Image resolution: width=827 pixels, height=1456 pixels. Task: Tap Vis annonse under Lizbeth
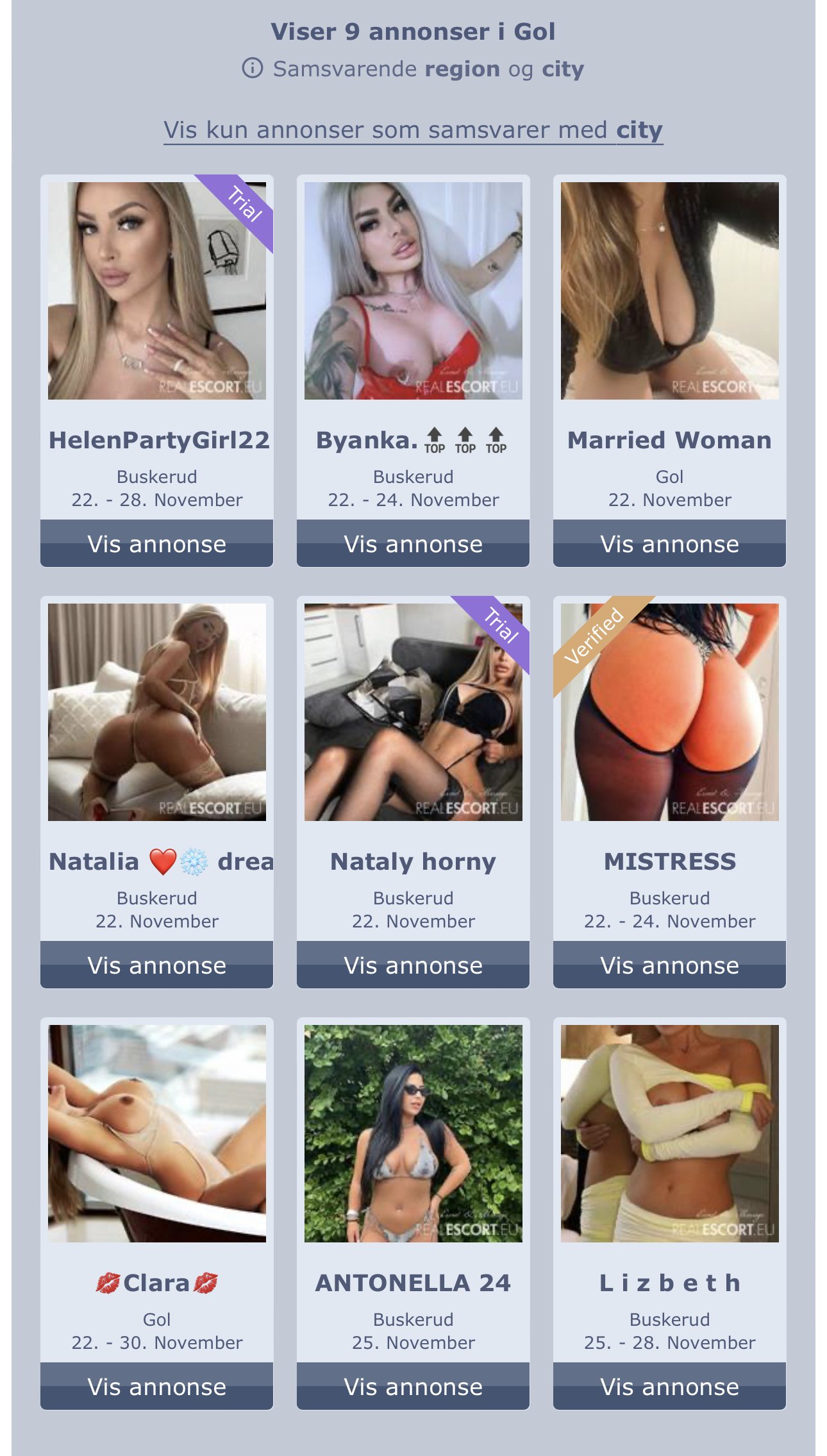670,1386
